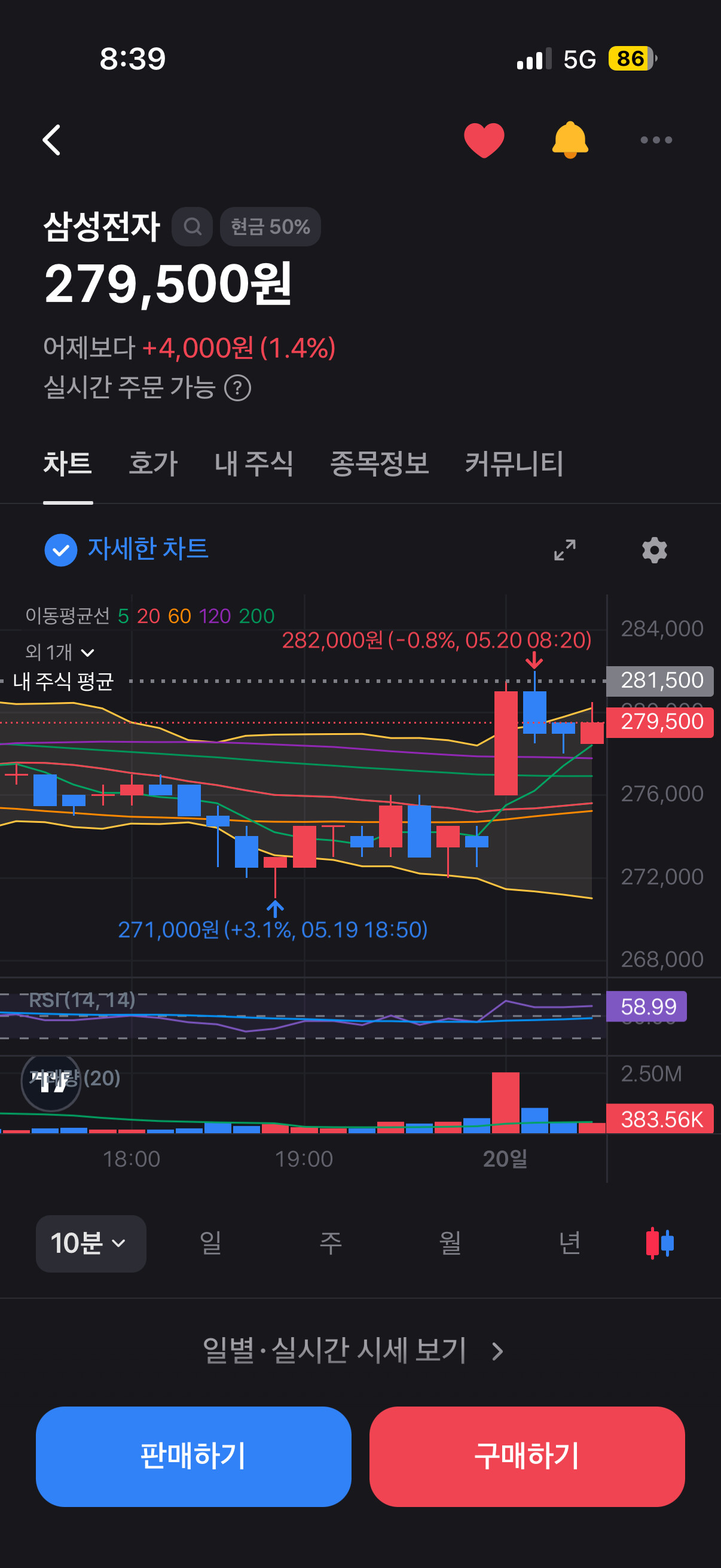
Task: Switch to the 호가 tab
Action: tap(153, 463)
